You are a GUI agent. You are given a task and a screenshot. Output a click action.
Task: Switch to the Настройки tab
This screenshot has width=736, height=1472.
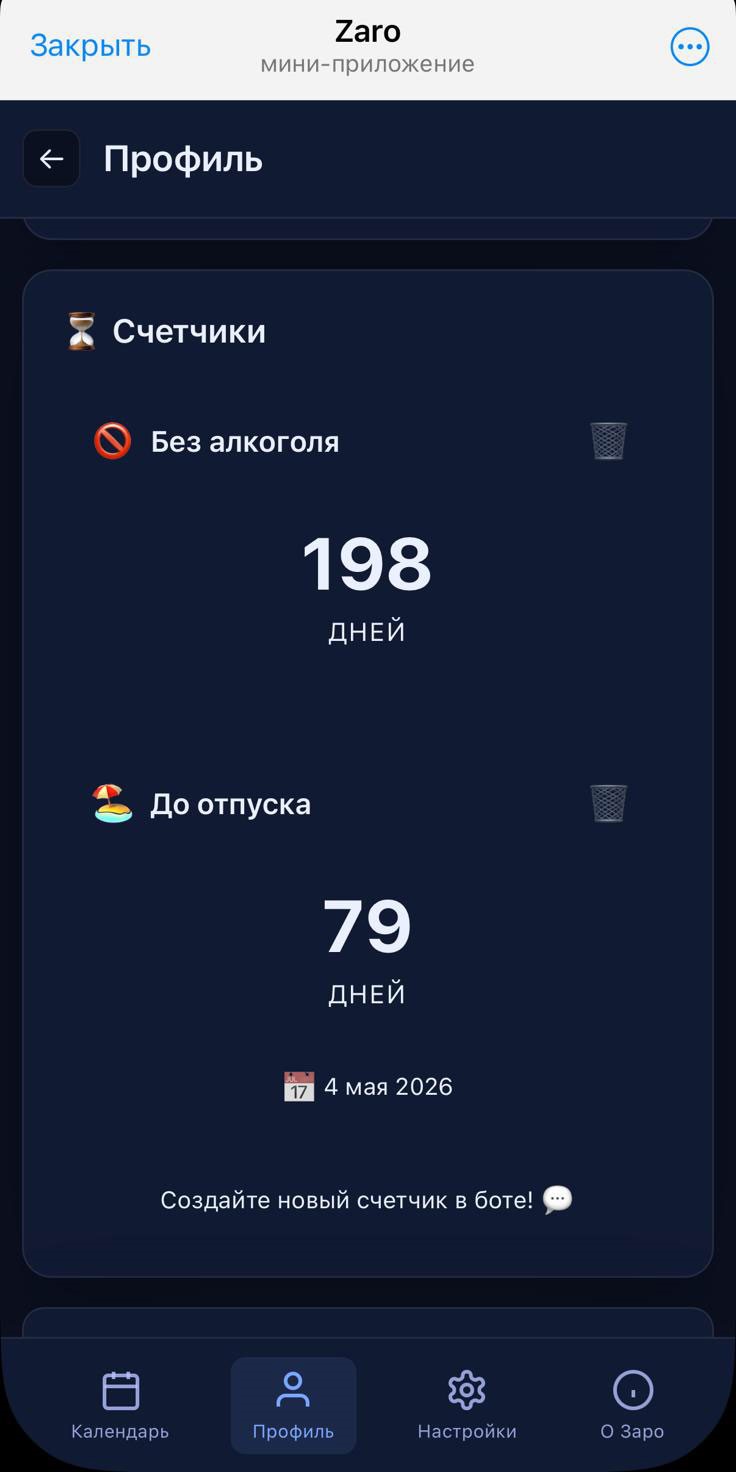[x=466, y=1405]
